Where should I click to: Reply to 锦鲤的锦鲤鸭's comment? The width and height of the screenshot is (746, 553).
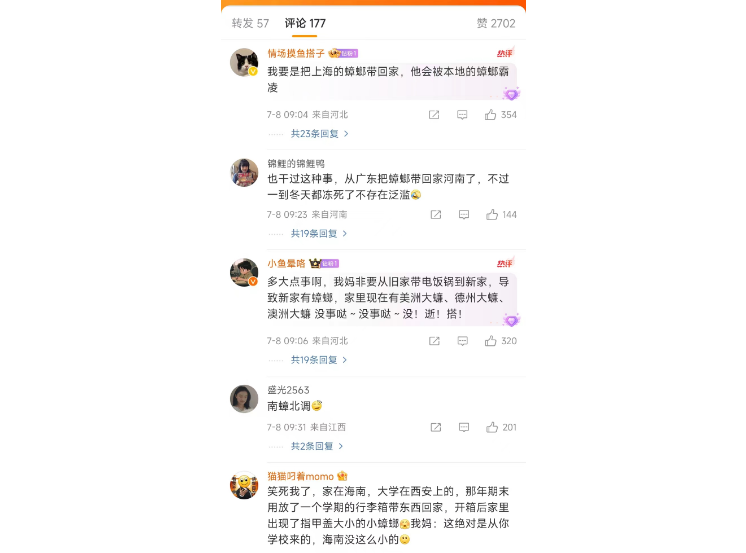(x=463, y=215)
